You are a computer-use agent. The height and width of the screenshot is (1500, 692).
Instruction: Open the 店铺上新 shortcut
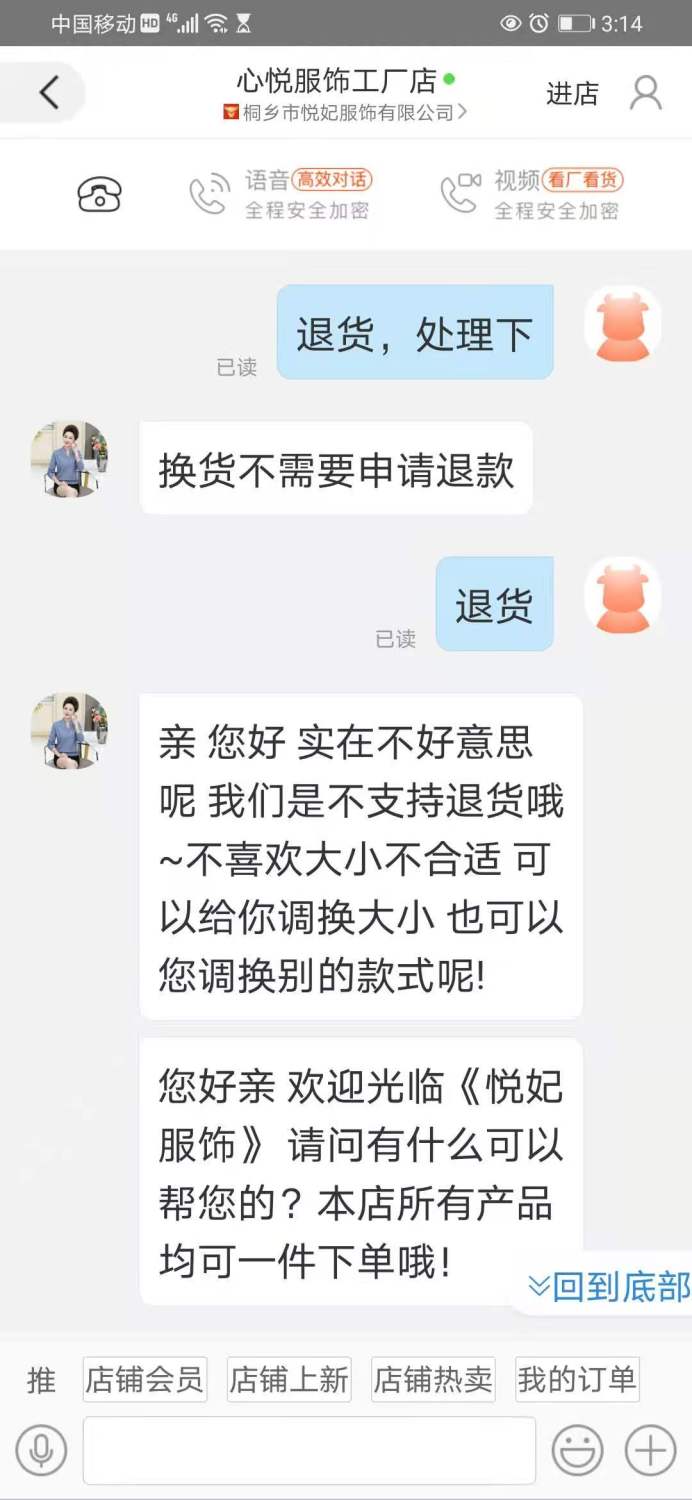coord(289,1380)
